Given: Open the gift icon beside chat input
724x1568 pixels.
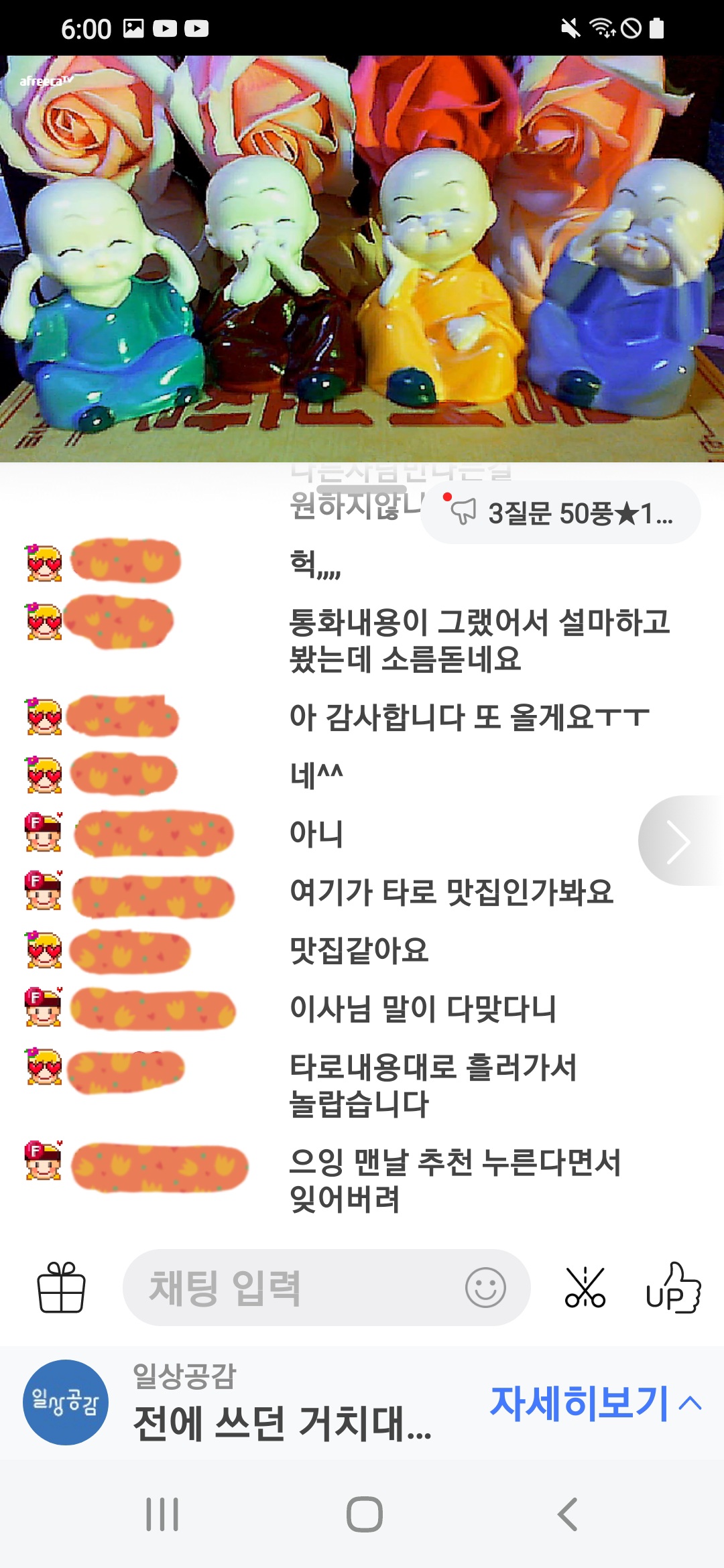Looking at the screenshot, I should pyautogui.click(x=61, y=1287).
